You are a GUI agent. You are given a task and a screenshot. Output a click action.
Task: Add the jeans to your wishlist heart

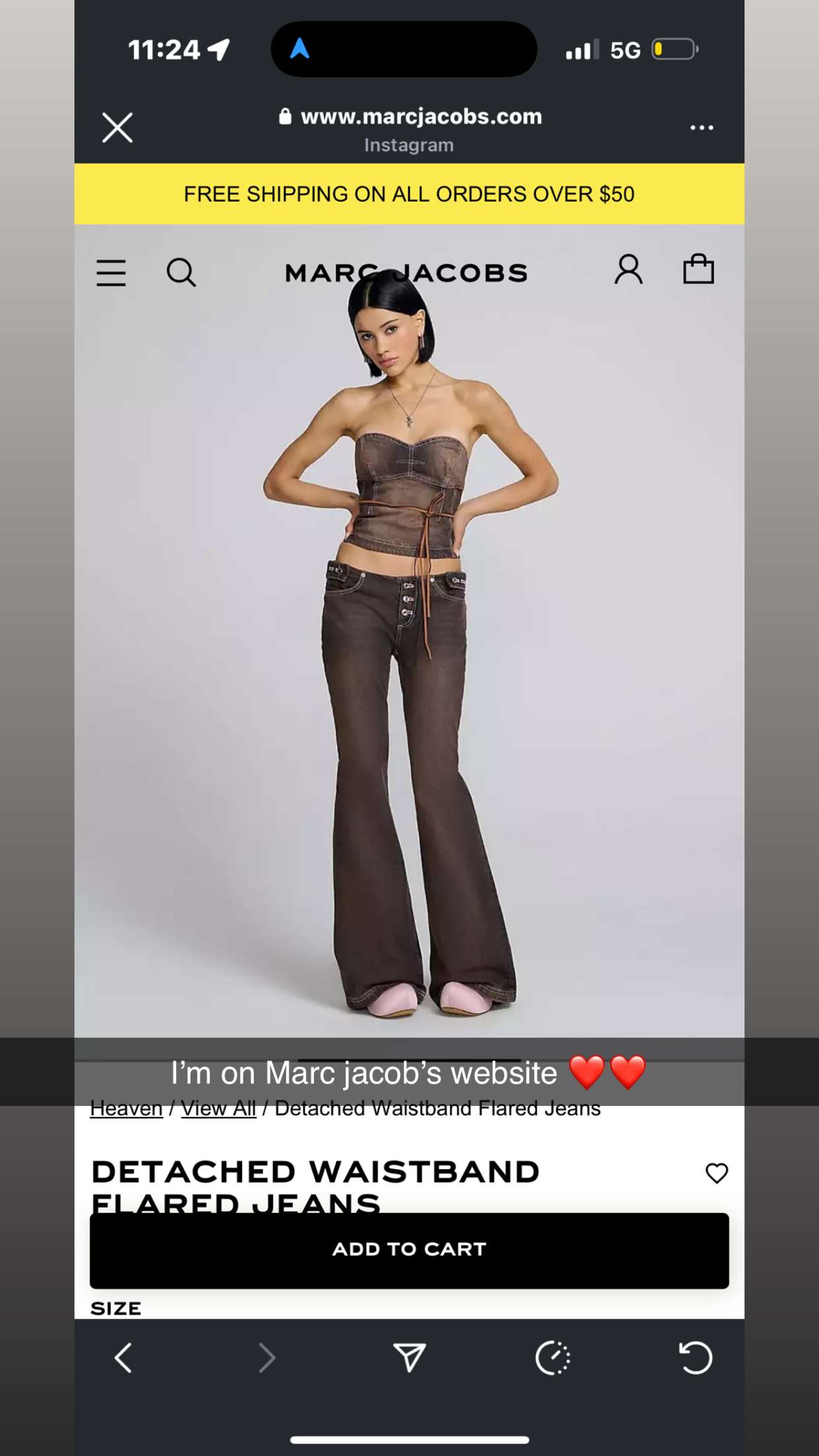715,1173
